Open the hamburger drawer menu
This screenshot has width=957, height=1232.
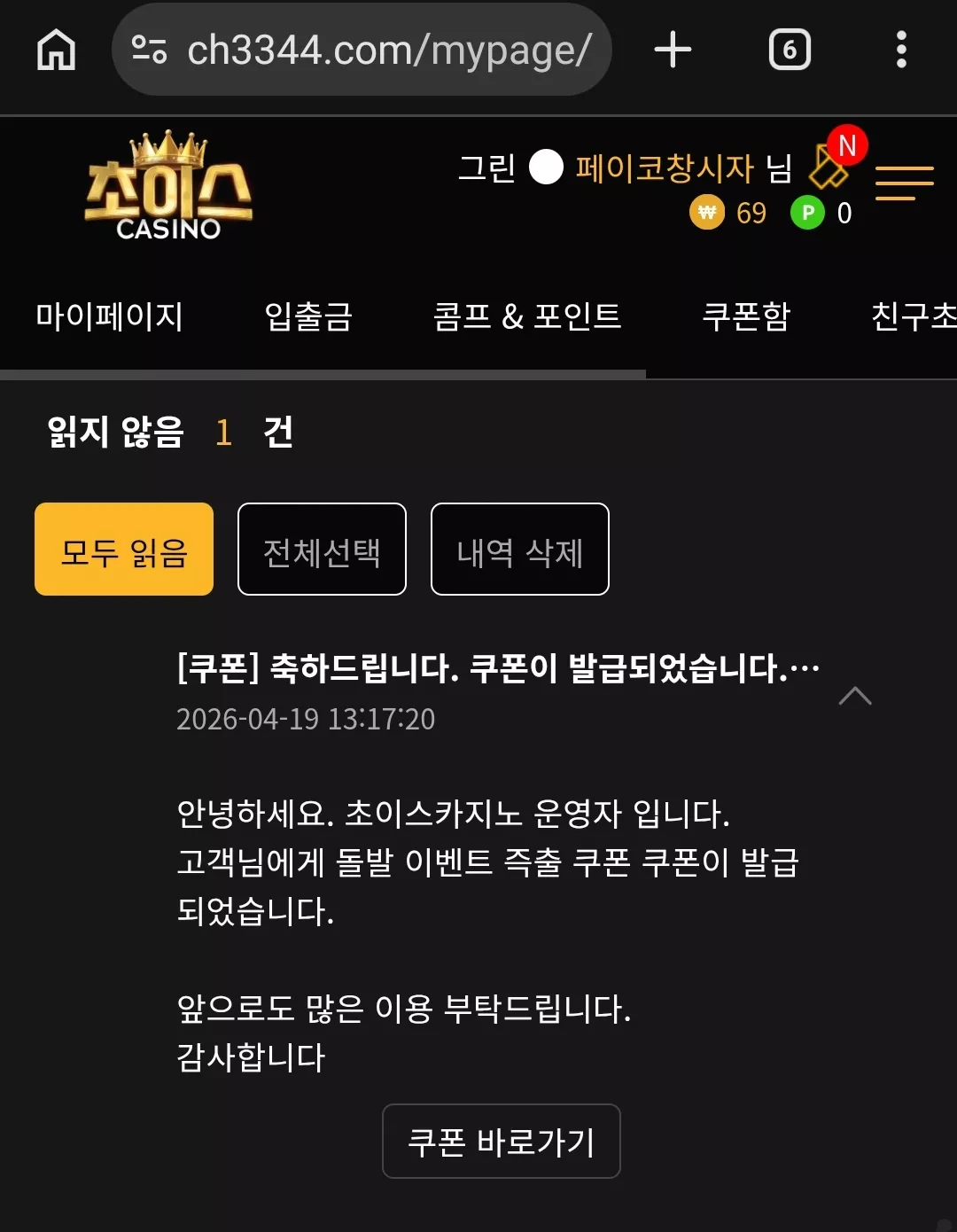(x=905, y=183)
